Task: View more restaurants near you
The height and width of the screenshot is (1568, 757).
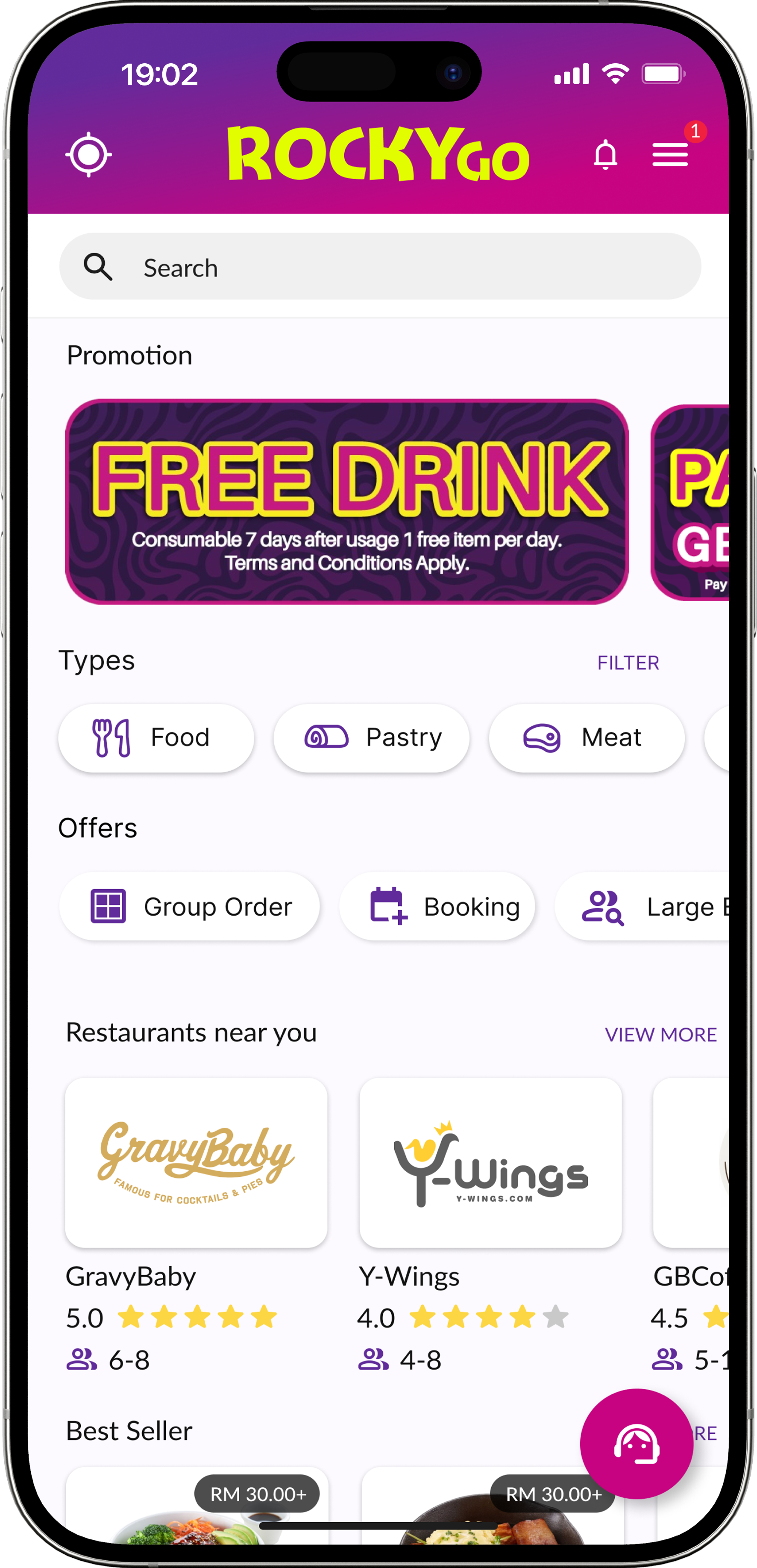Action: coord(660,1035)
